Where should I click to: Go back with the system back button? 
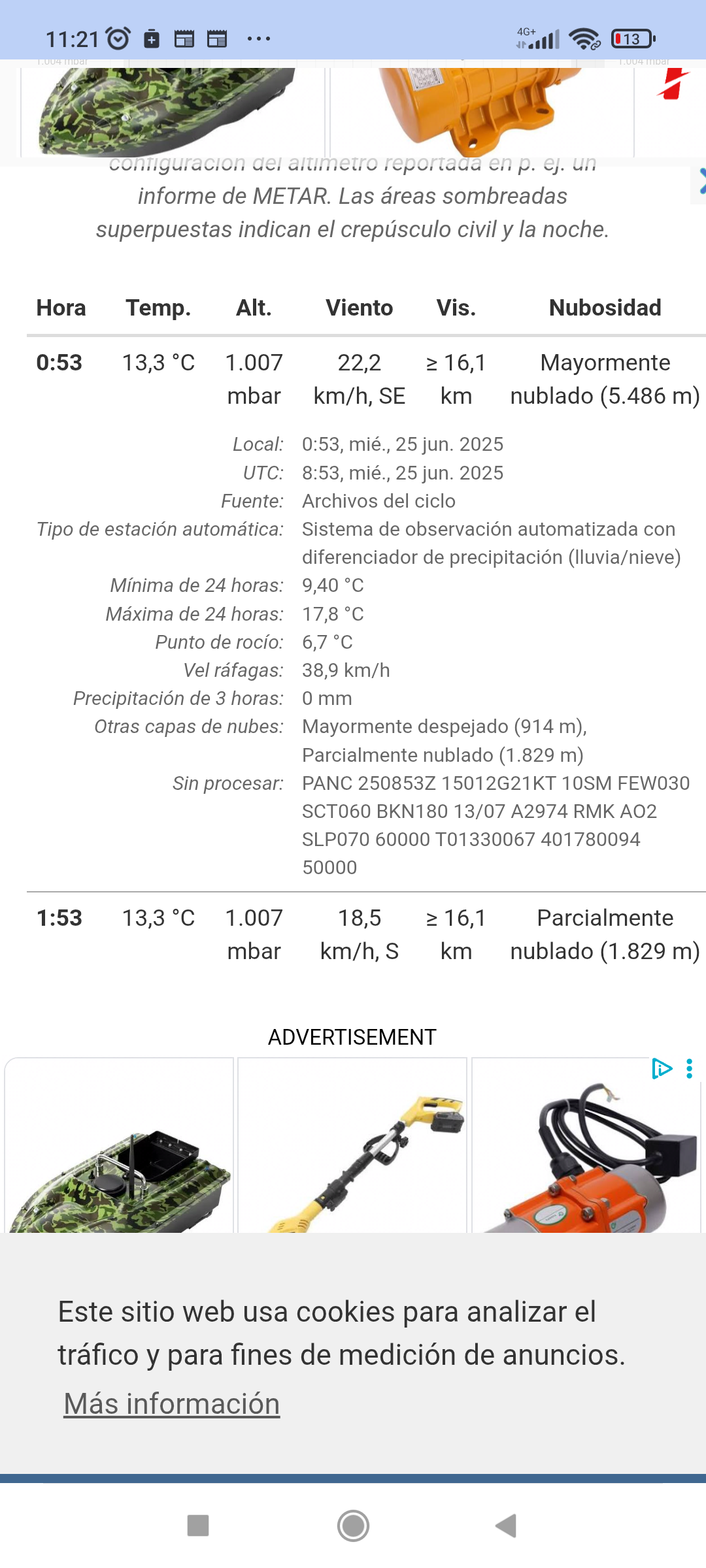[x=507, y=1526]
